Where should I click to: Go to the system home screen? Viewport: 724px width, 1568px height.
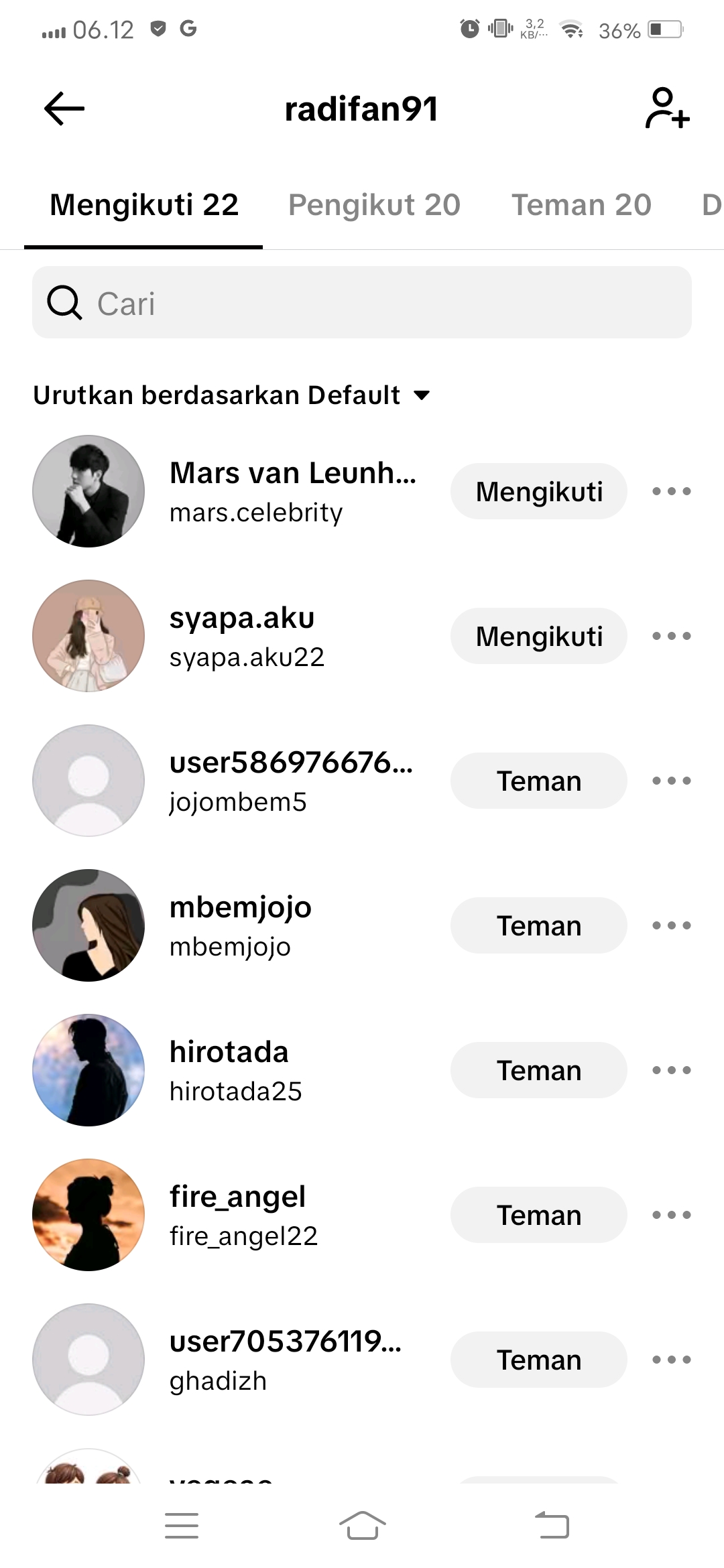[x=362, y=1526]
